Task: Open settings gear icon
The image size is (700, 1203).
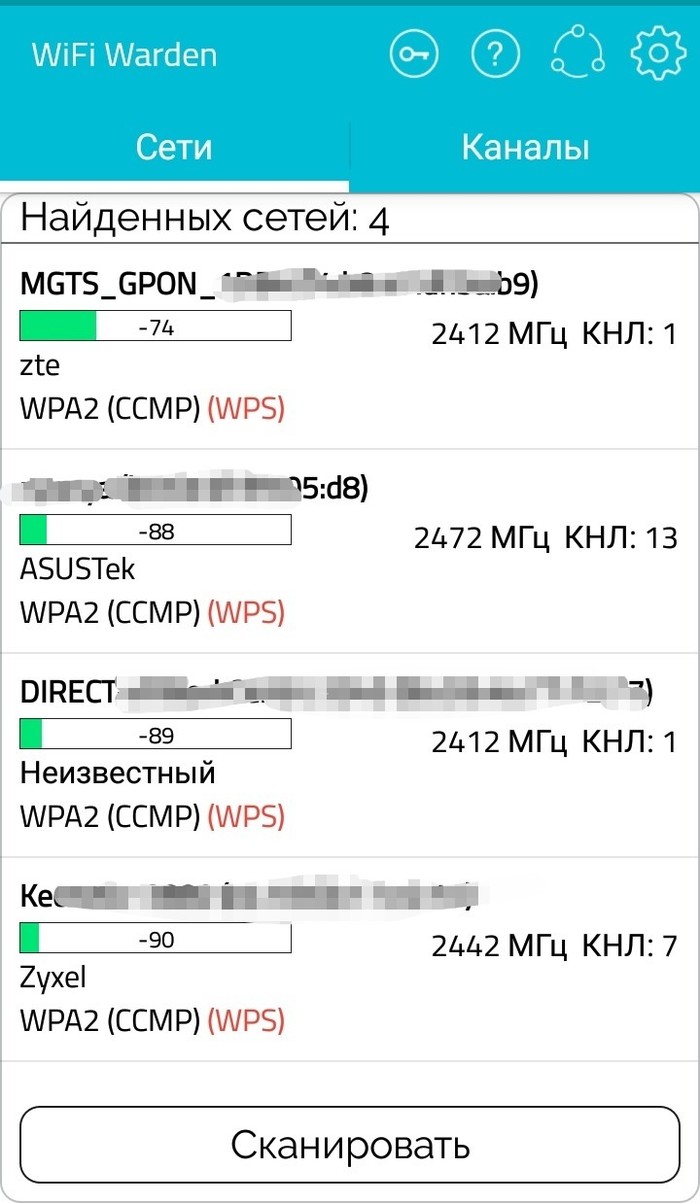Action: pos(657,54)
